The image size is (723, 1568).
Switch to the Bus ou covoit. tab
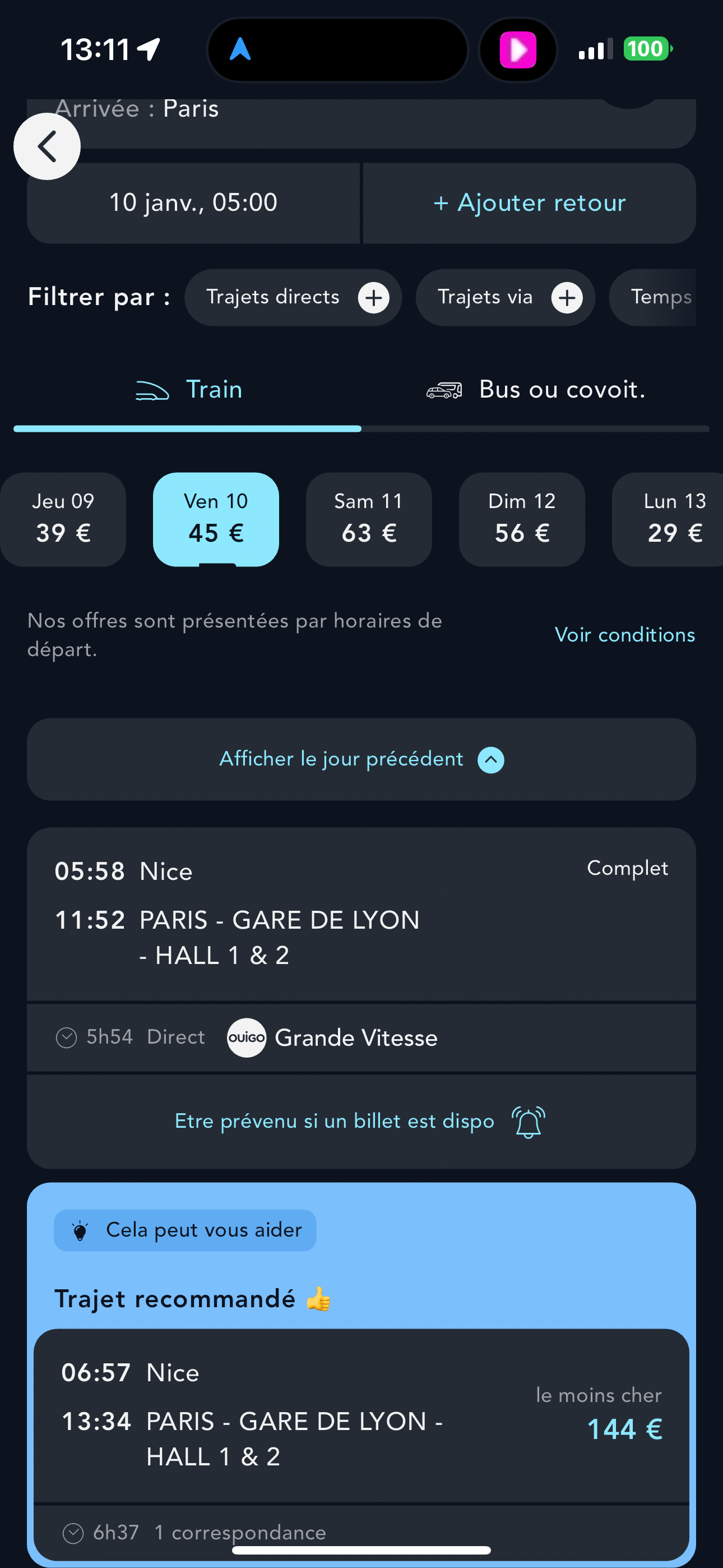coord(536,390)
